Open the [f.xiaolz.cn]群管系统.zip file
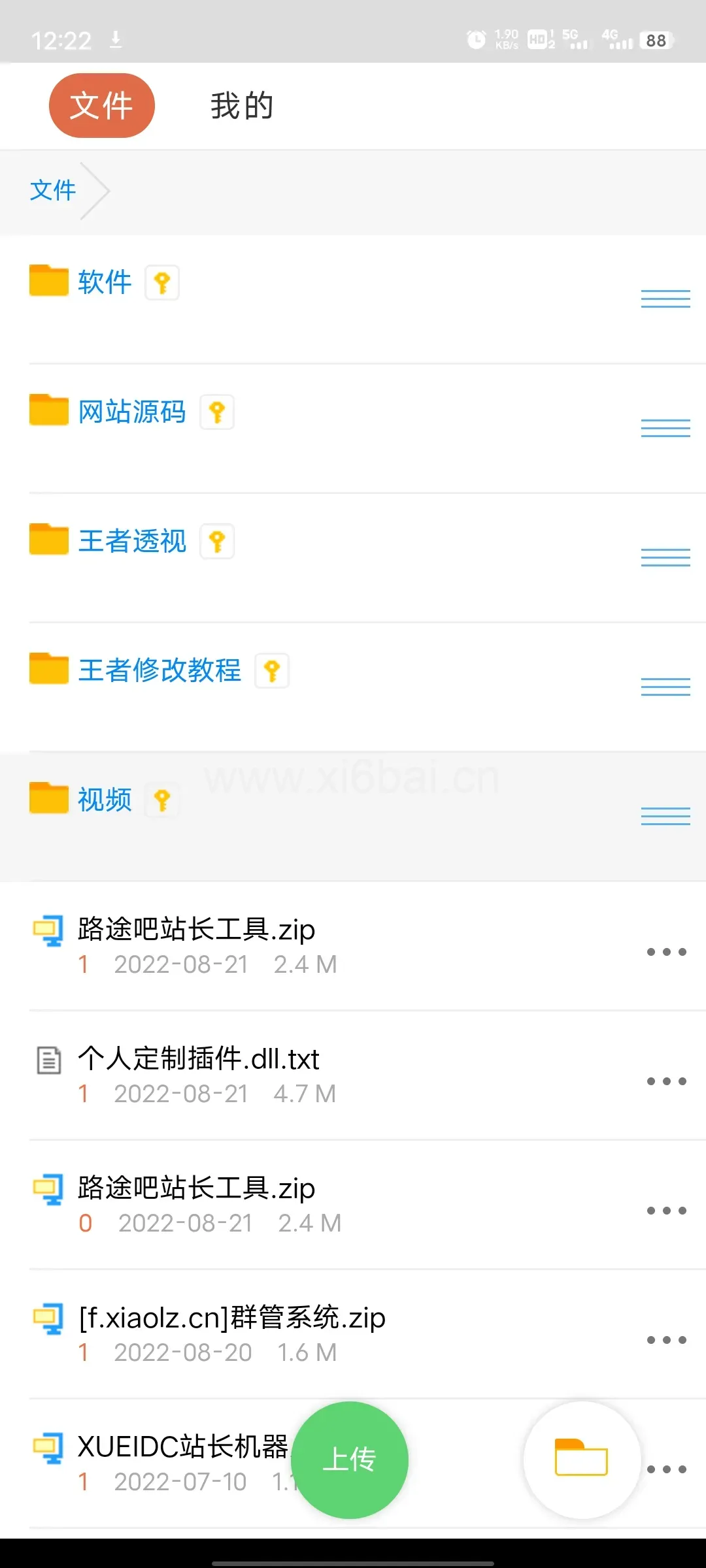The height and width of the screenshot is (1568, 706). (x=232, y=1317)
